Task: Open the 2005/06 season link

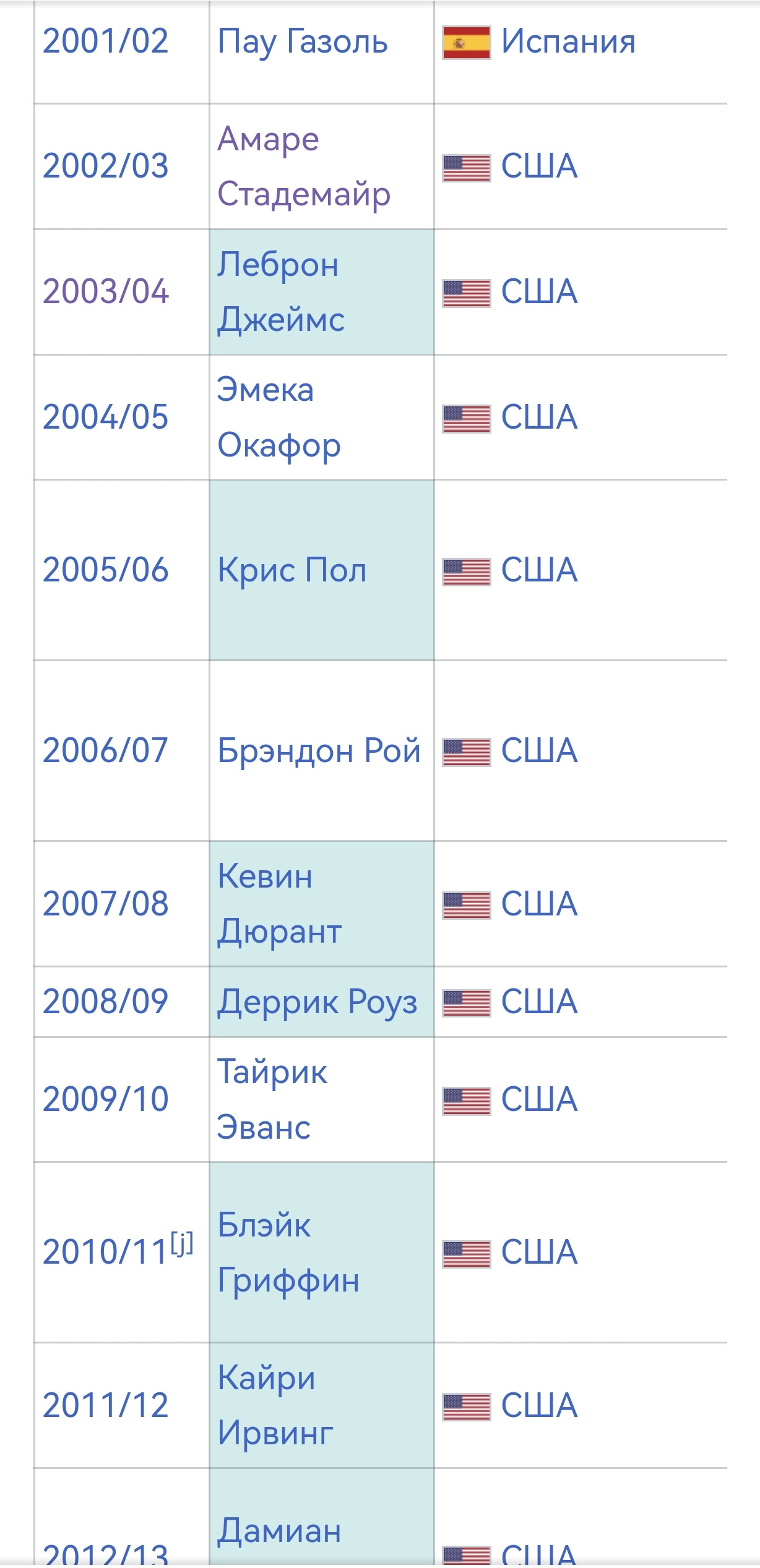Action: coord(105,570)
